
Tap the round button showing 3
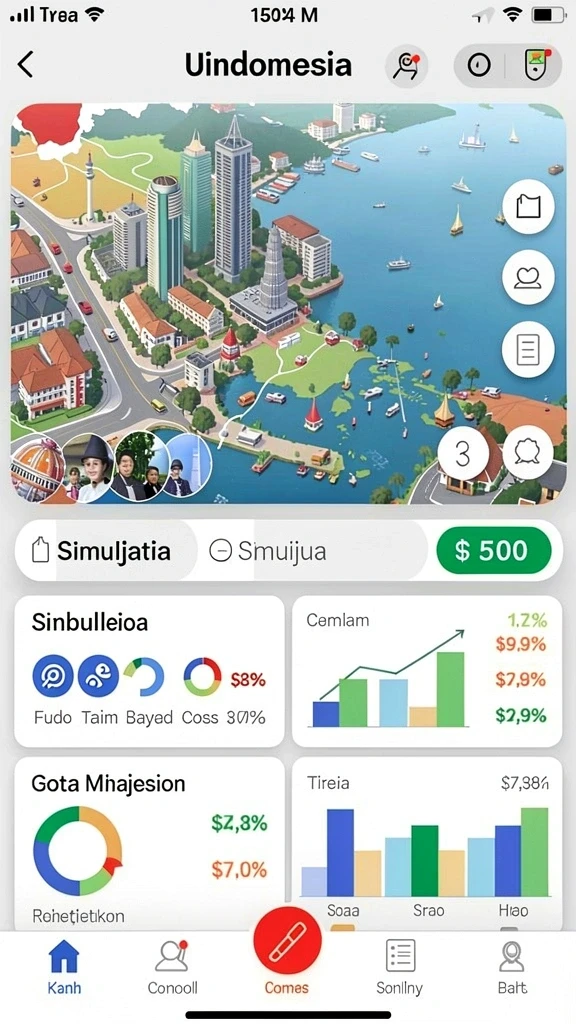coord(463,454)
